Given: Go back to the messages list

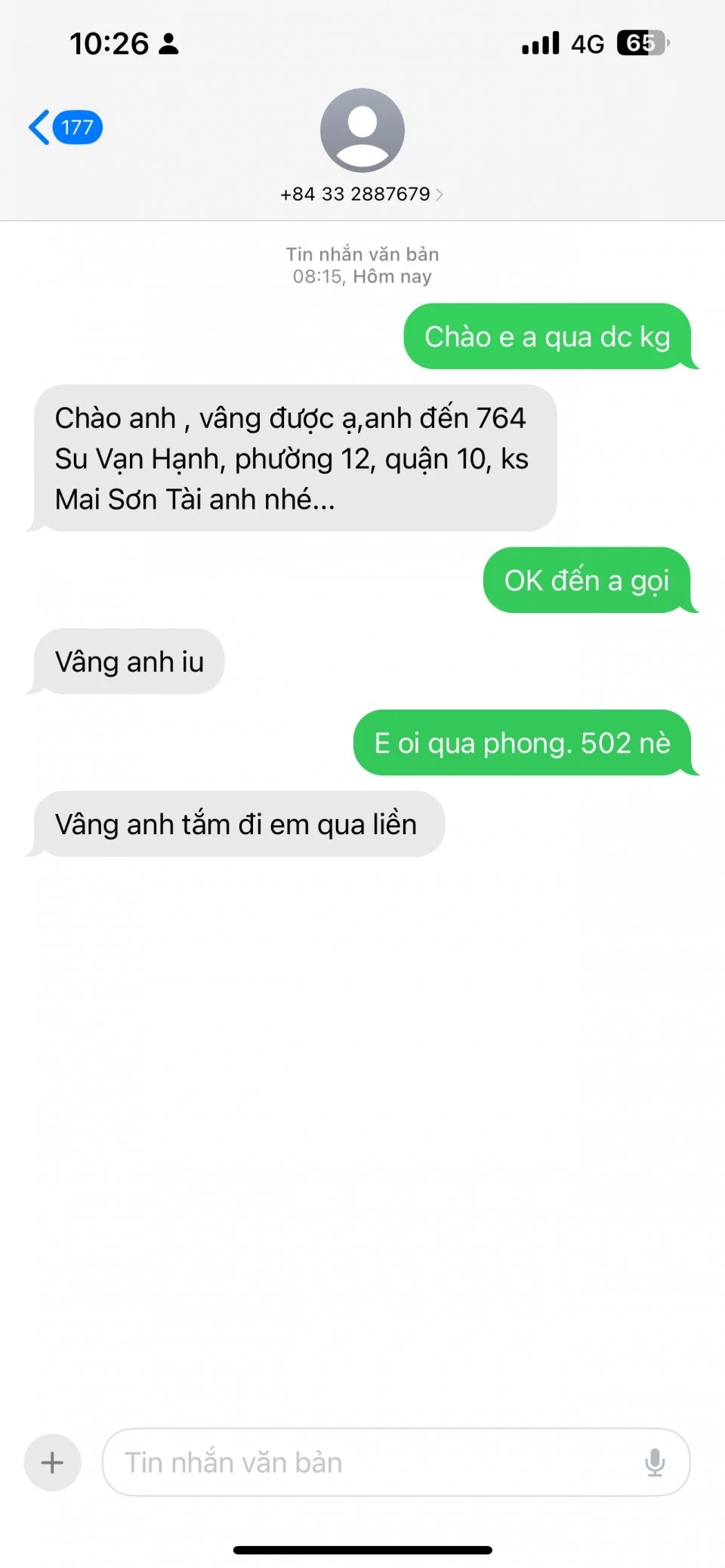Looking at the screenshot, I should pyautogui.click(x=63, y=127).
